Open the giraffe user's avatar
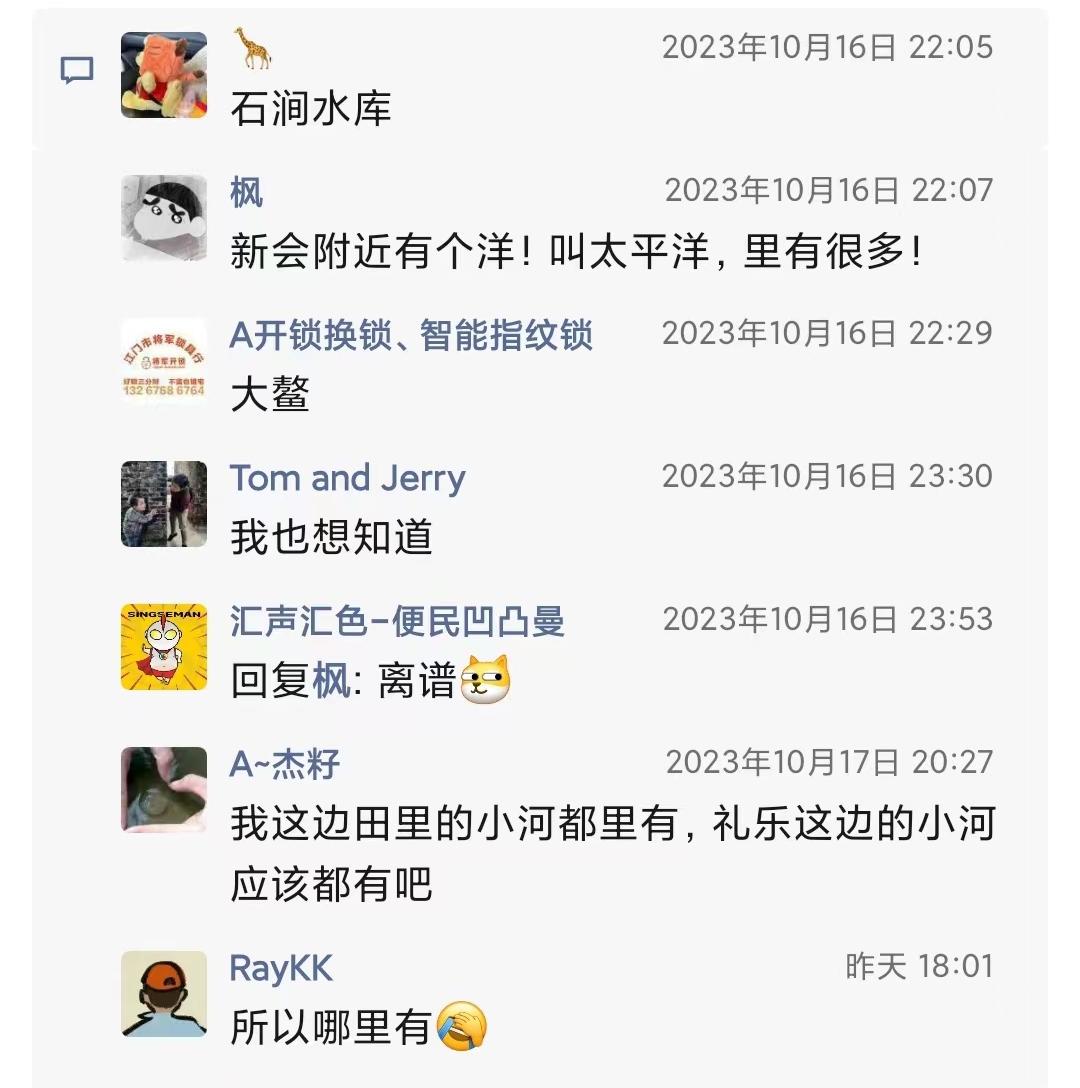This screenshot has height=1088, width=1080. (164, 75)
